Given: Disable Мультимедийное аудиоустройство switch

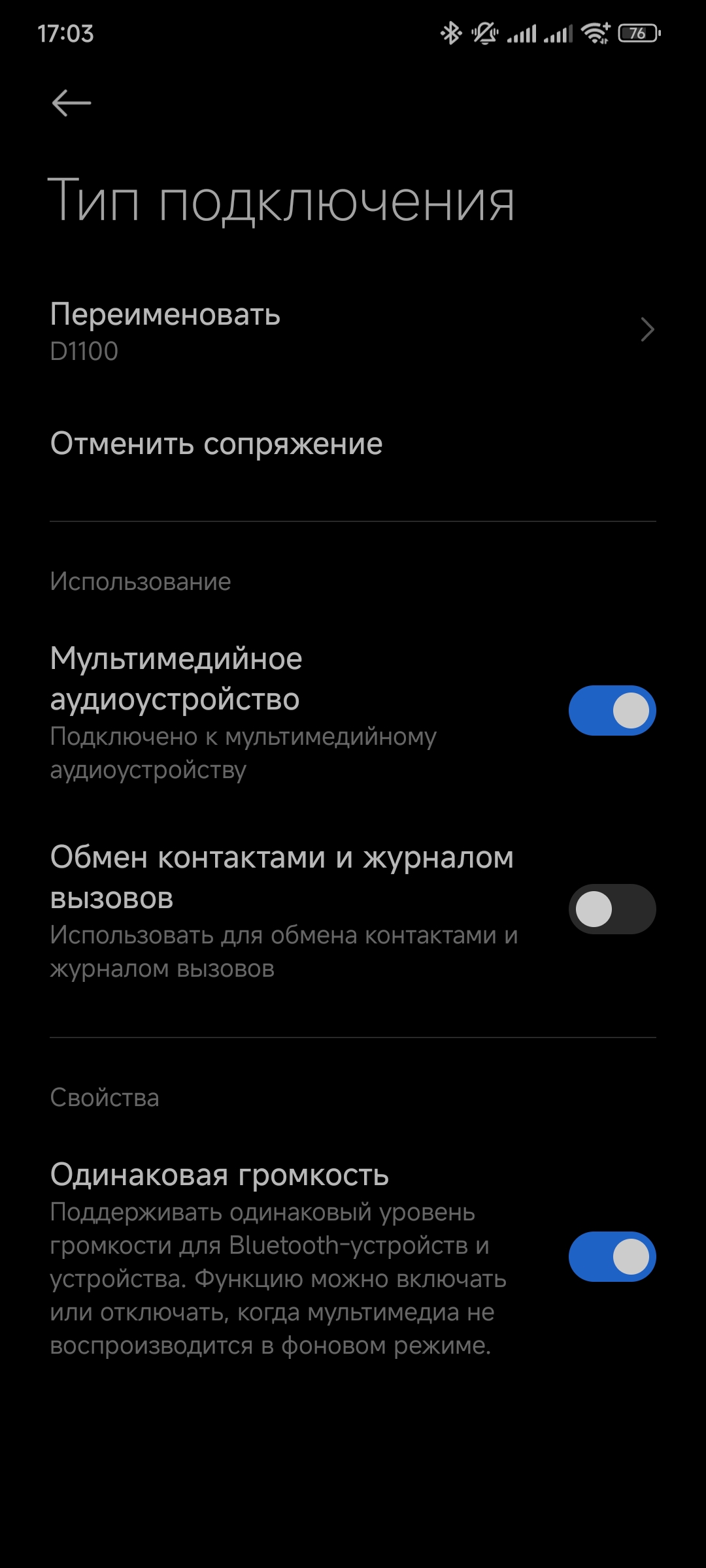Looking at the screenshot, I should click(612, 711).
